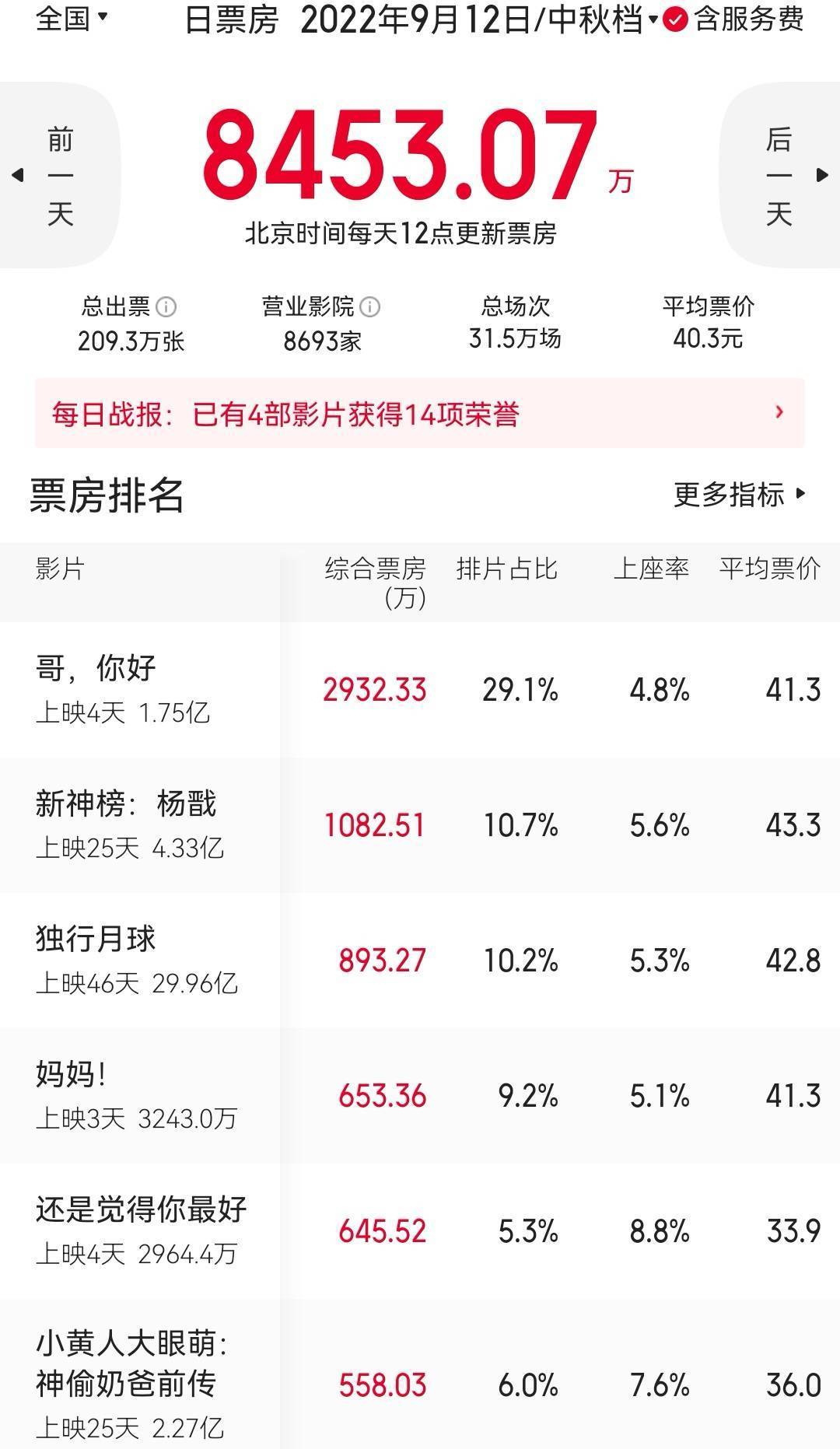840x1449 pixels.
Task: Open the row for 妈妈！
Action: coord(420,1095)
